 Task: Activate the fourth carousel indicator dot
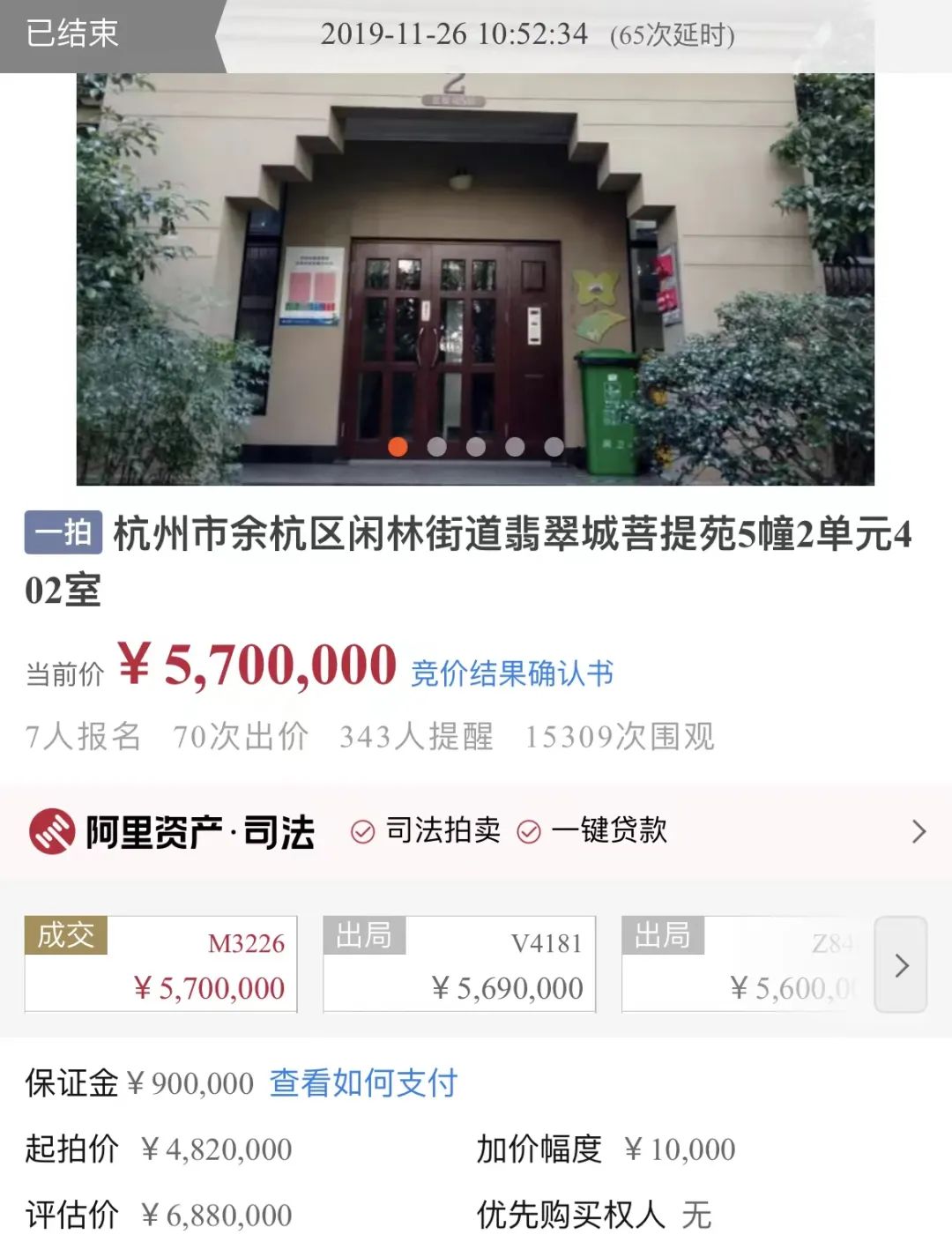(515, 448)
